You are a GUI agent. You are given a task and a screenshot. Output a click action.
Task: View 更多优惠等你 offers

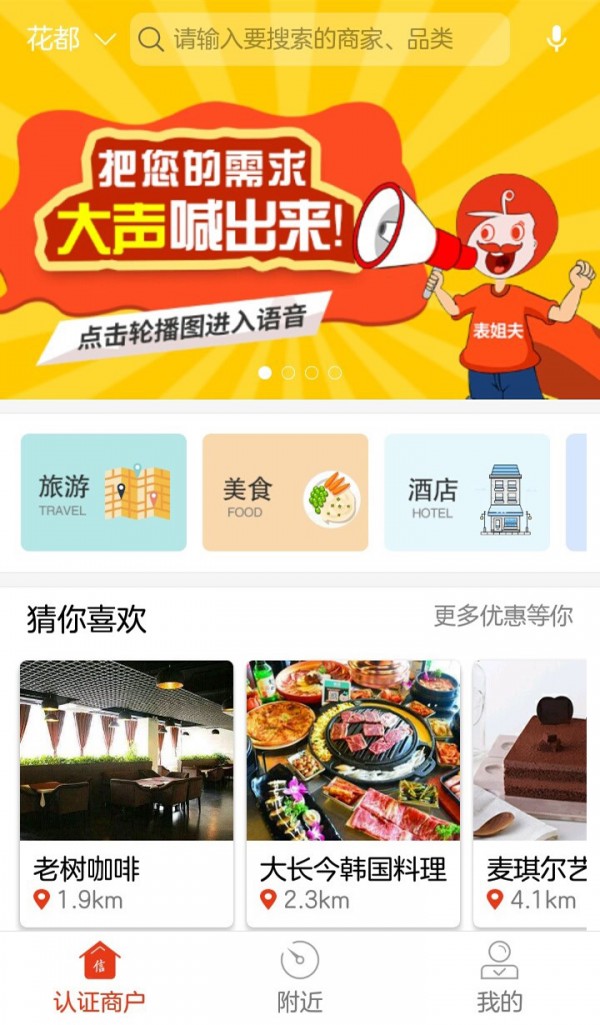(503, 616)
